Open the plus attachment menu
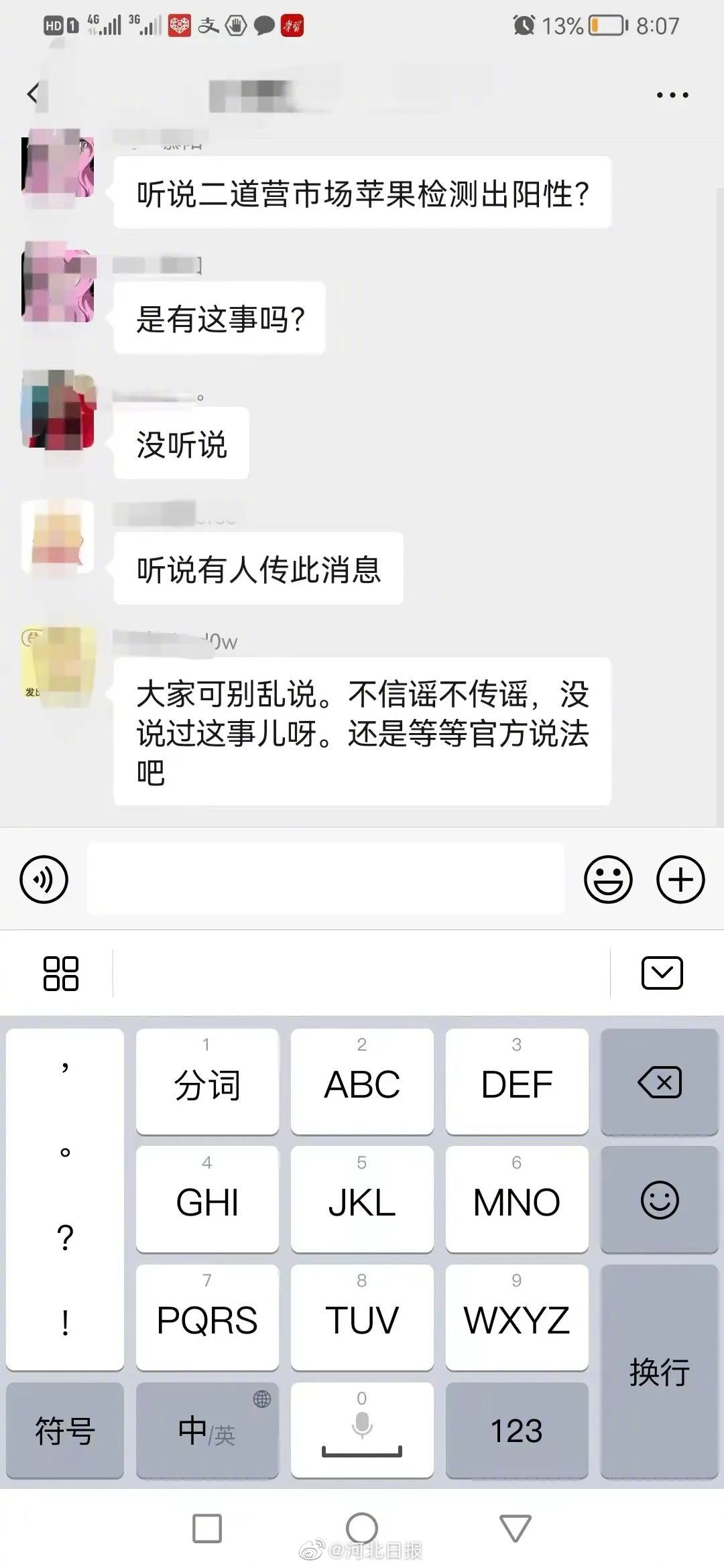Screen dimensions: 724x1568 (680, 879)
